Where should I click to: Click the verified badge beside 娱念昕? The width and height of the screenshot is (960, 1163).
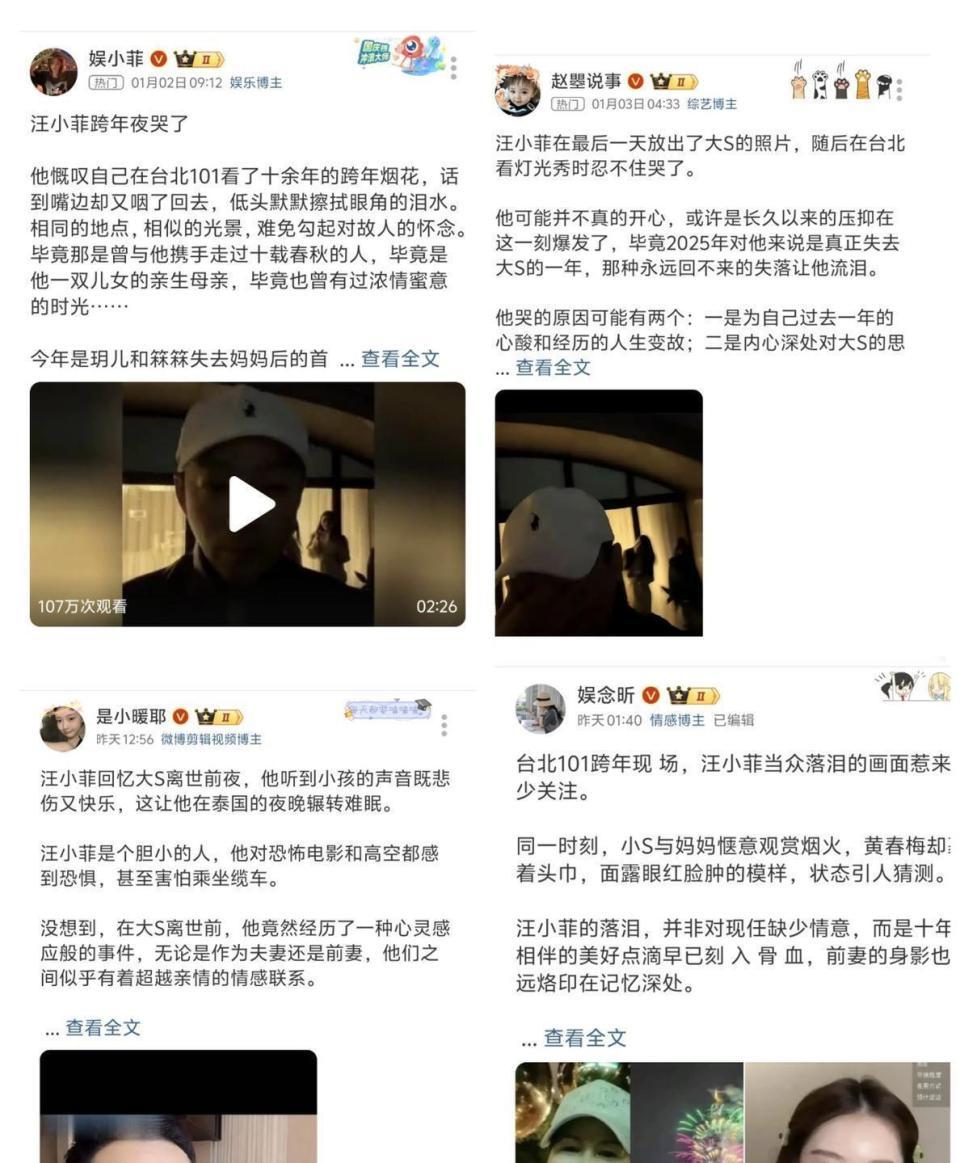[650, 694]
